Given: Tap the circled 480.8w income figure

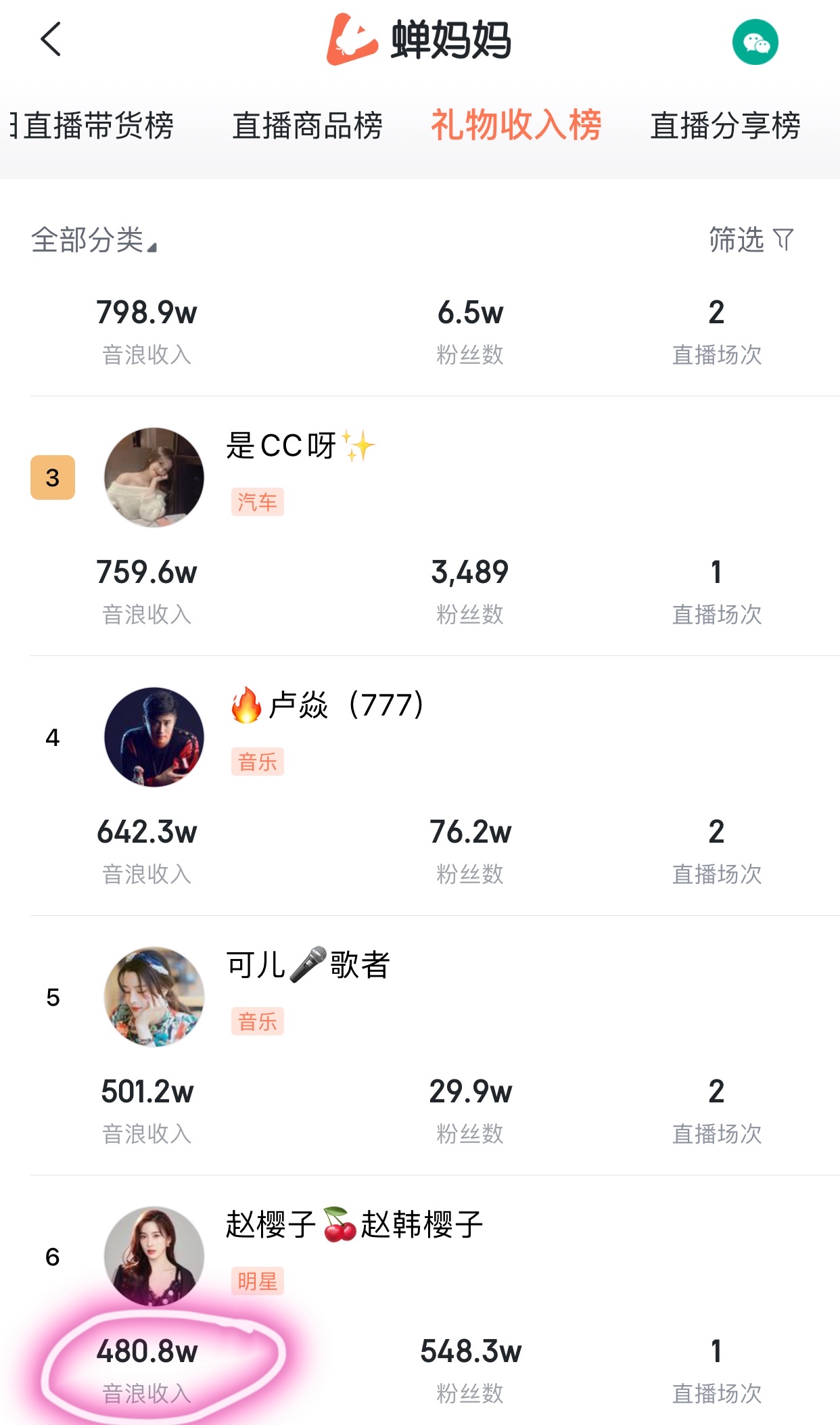Looking at the screenshot, I should point(145,1352).
